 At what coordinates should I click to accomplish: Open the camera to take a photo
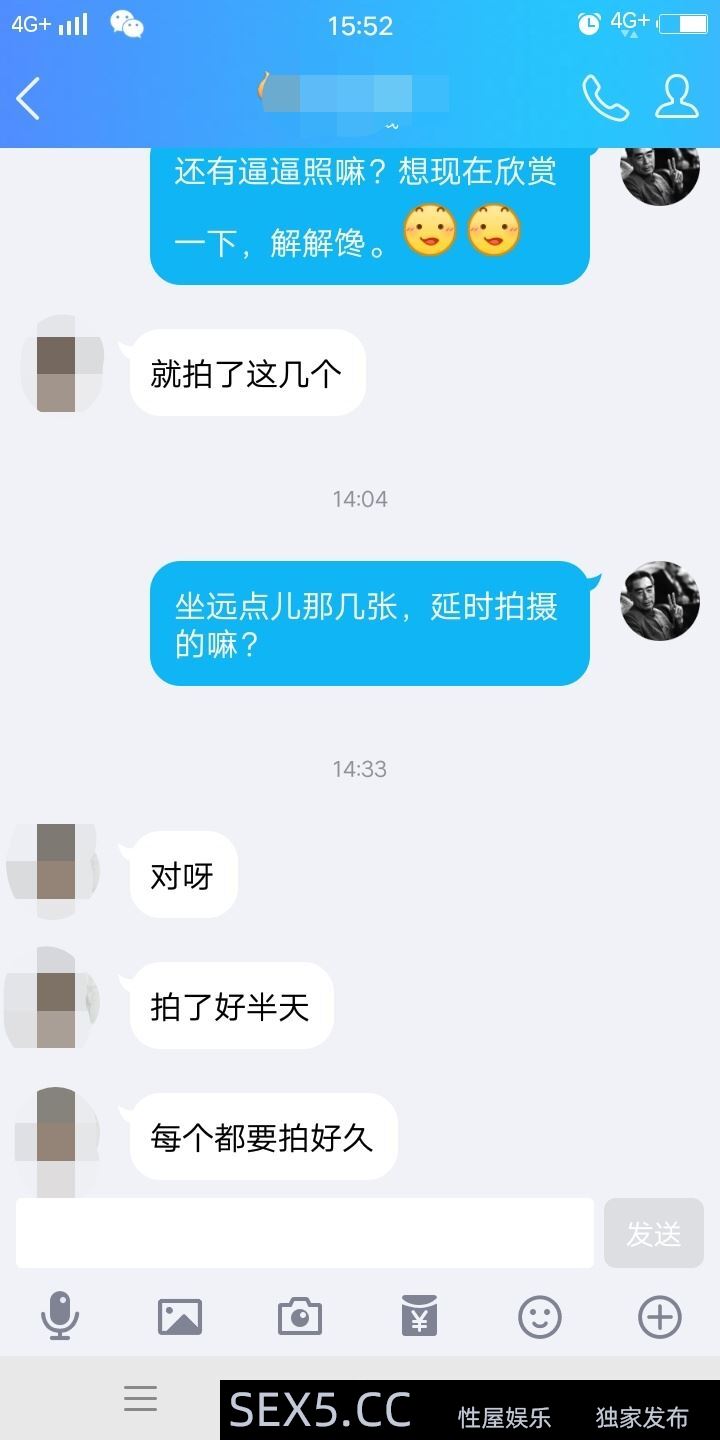coord(300,1316)
